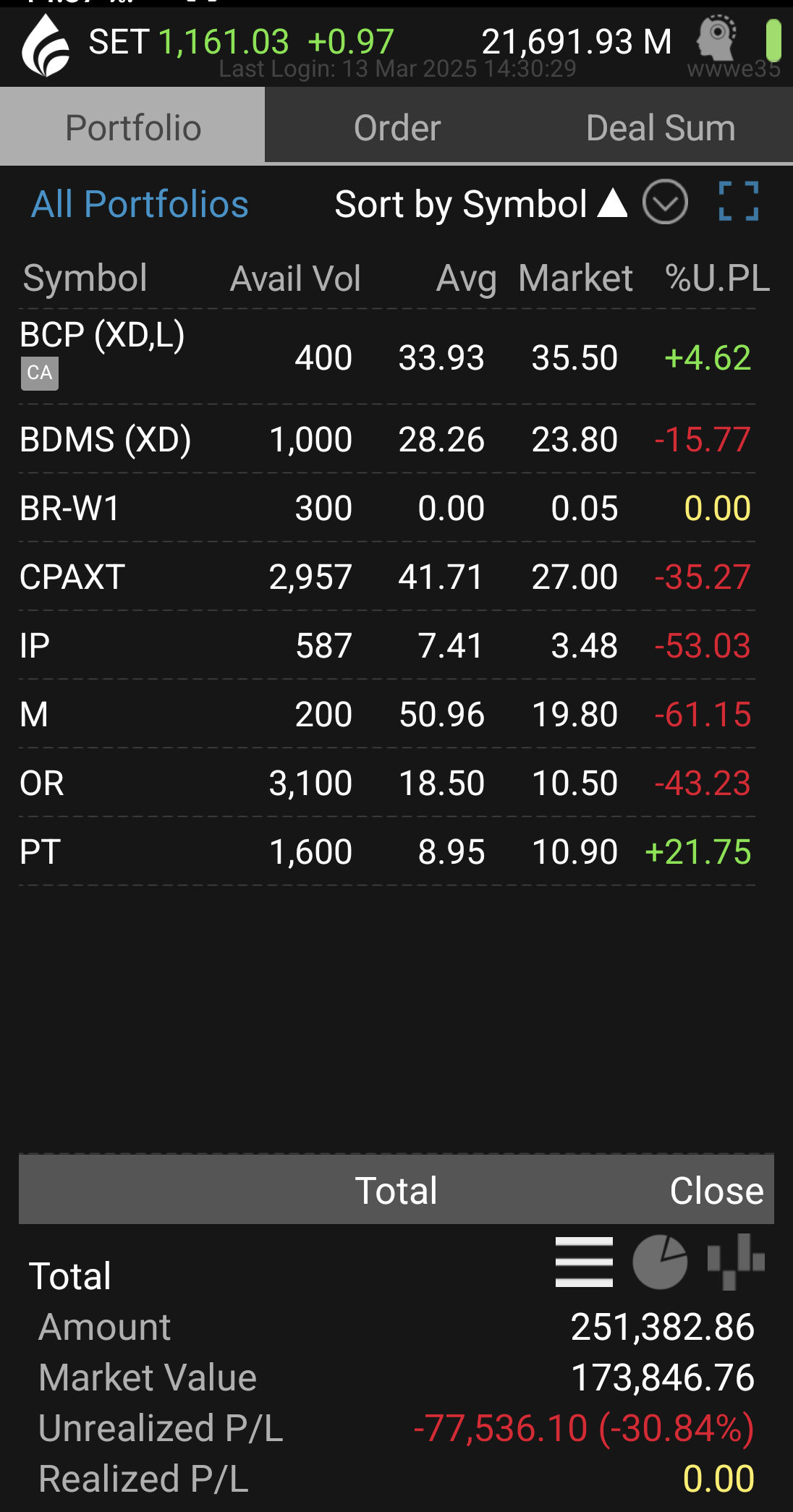The height and width of the screenshot is (1512, 793).
Task: Open the sort options dropdown chevron
Action: click(x=665, y=203)
